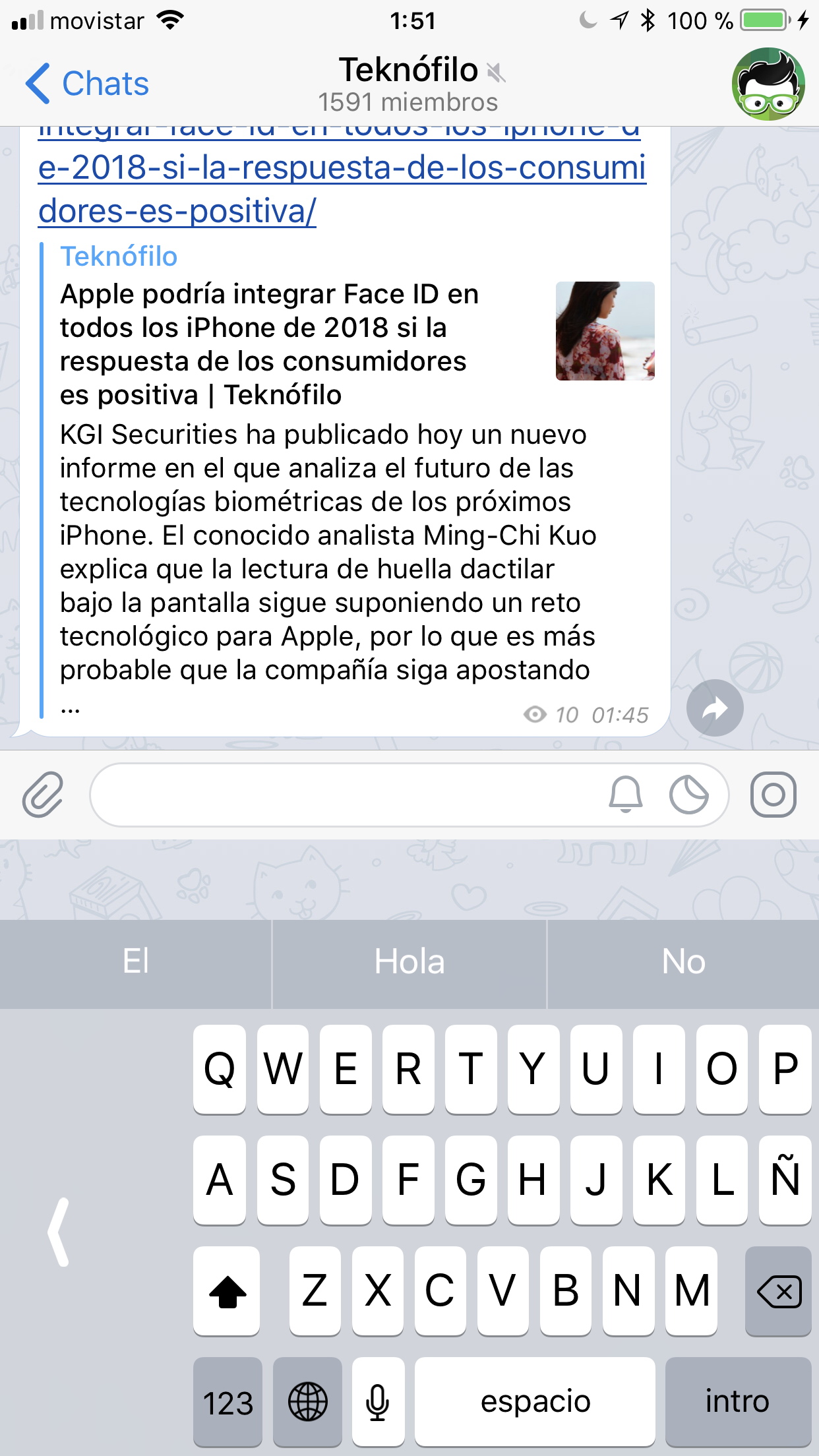Forward the message with the share arrow
The height and width of the screenshot is (1456, 819).
pos(715,708)
